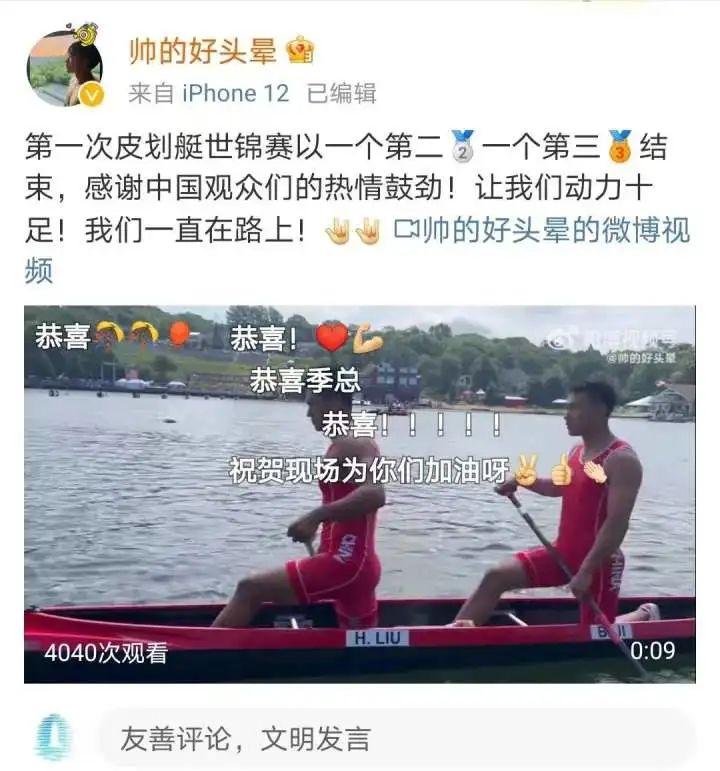
Task: Tap the username 帅的好头晕
Action: click(x=203, y=50)
